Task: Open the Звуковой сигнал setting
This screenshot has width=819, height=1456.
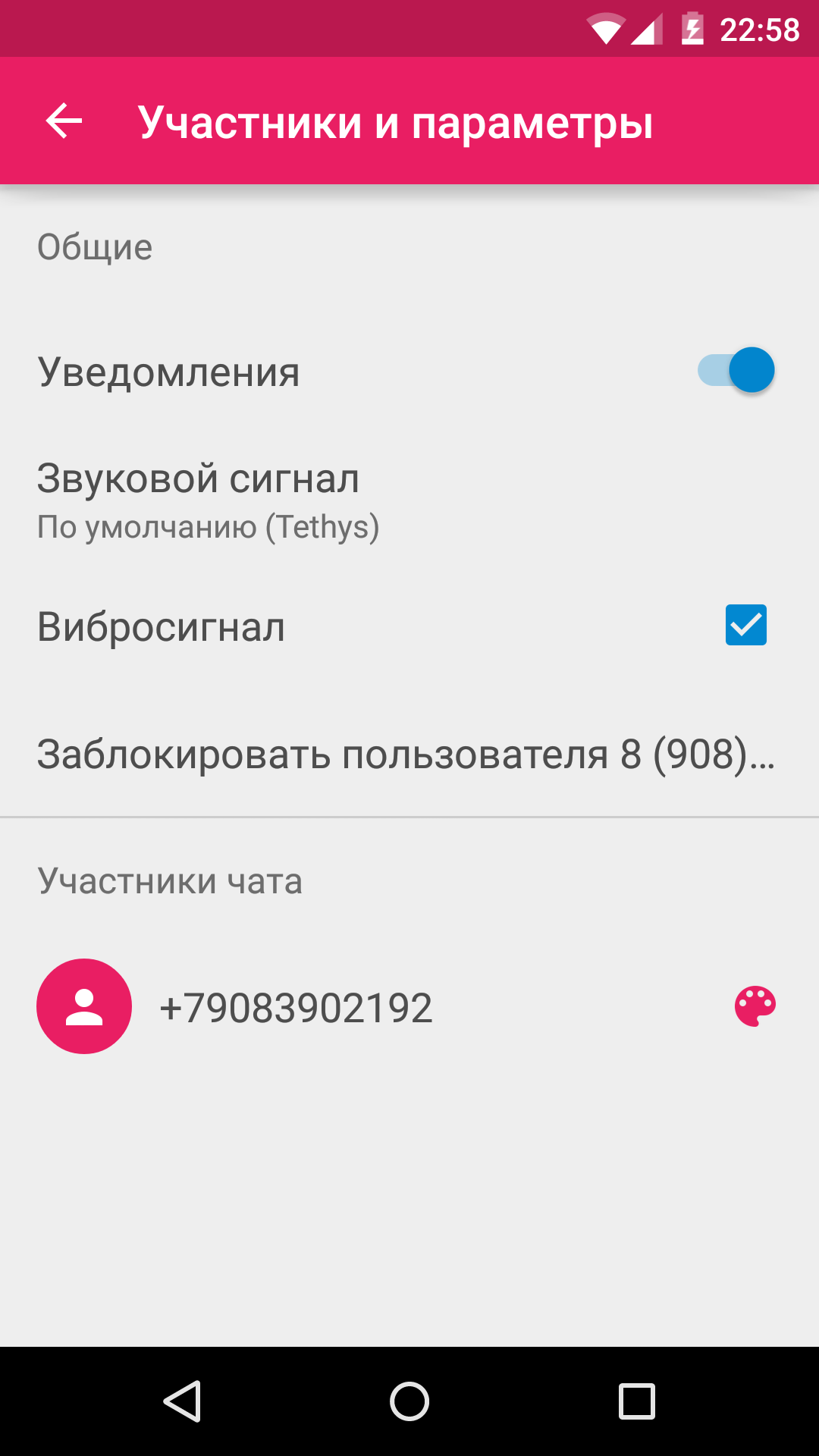Action: pos(409,500)
